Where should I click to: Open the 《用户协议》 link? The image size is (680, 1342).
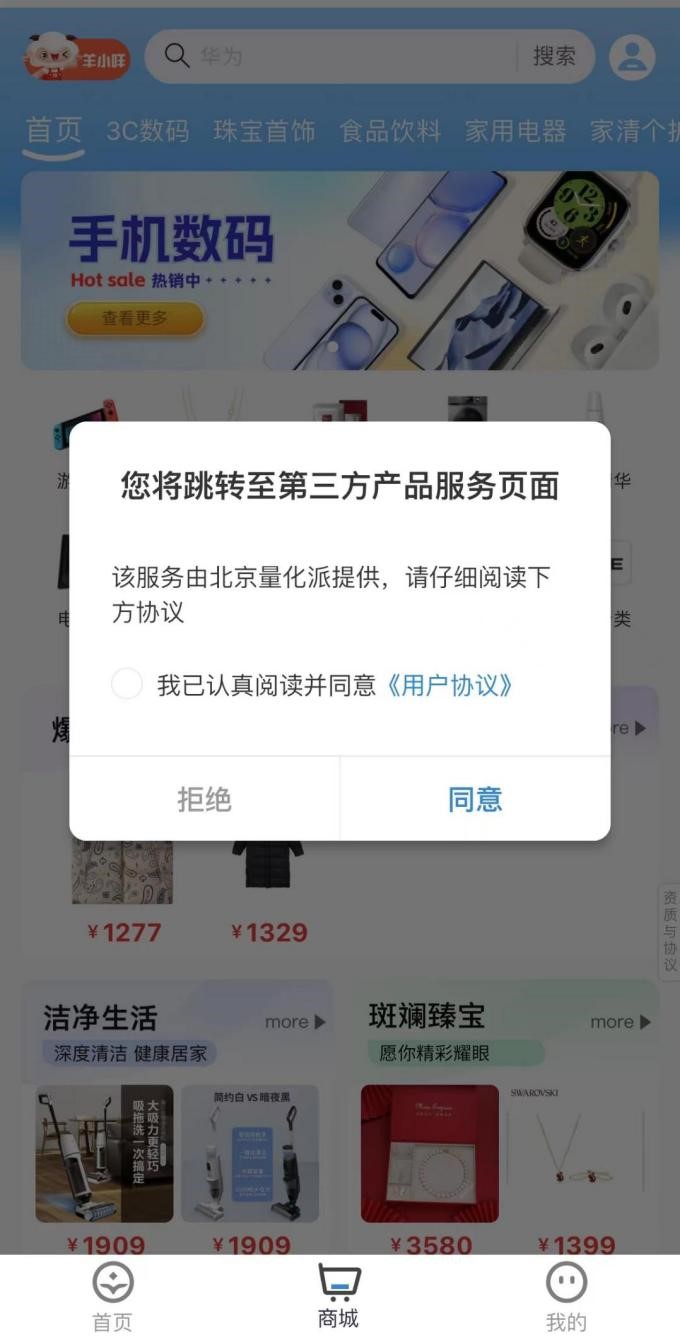[449, 685]
